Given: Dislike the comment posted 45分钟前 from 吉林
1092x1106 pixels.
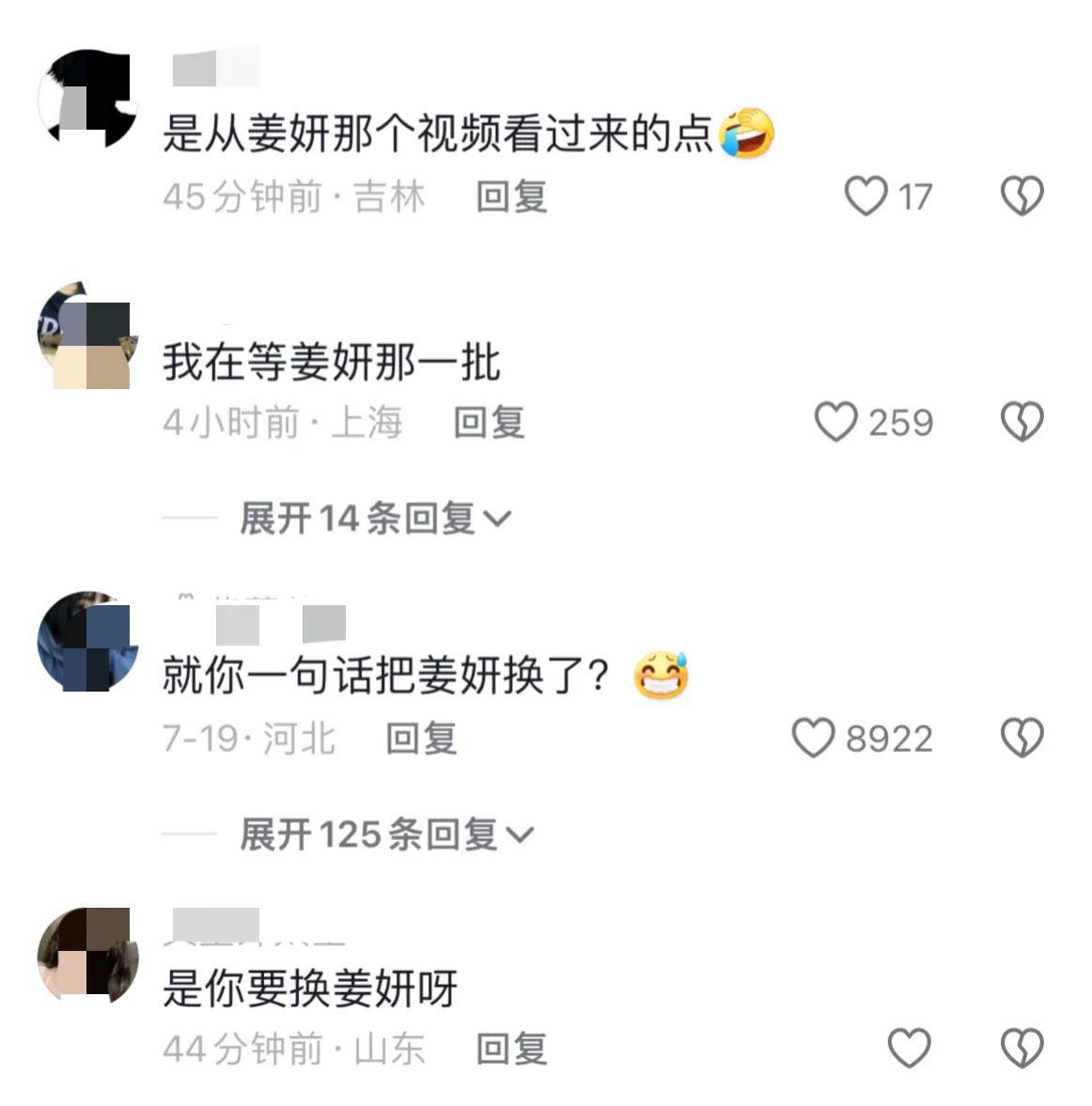Looking at the screenshot, I should (x=1022, y=196).
